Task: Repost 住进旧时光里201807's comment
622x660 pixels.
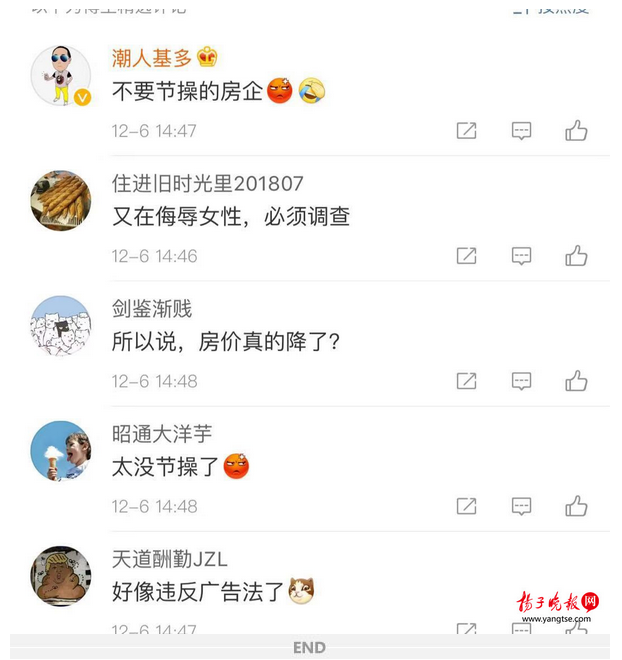Action: (466, 255)
